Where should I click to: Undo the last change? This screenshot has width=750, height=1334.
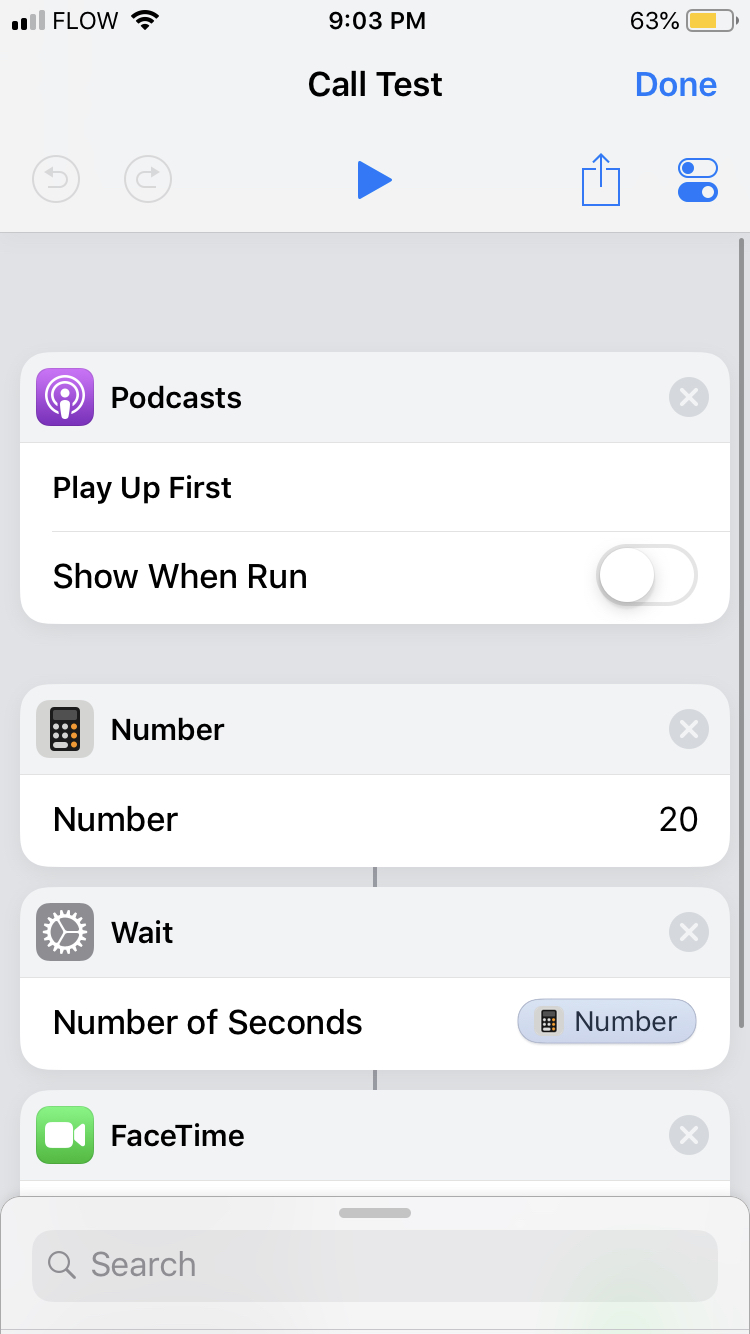(x=56, y=180)
